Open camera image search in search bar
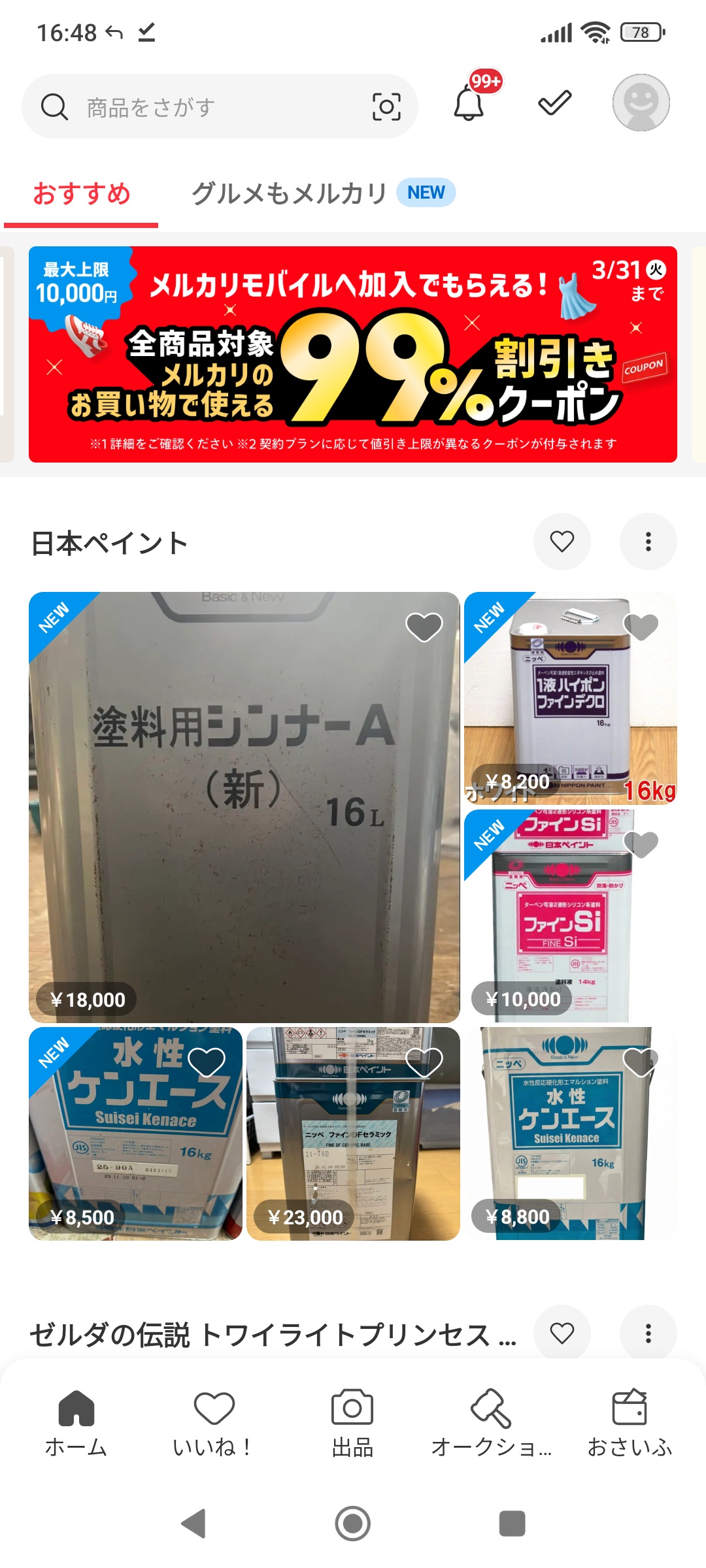Screen dimensions: 706x1568 (x=386, y=106)
